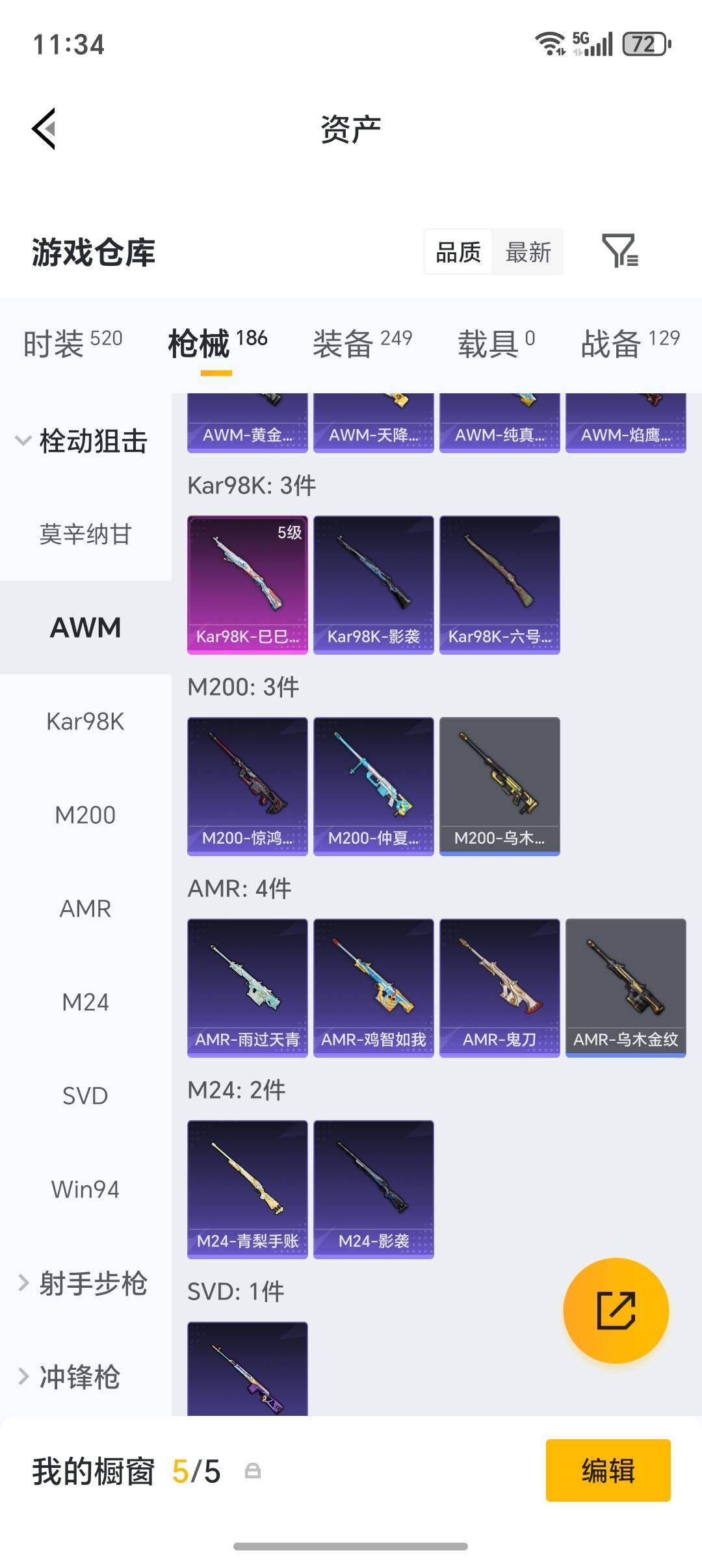Screen dimensions: 702x1568
Task: Open the filter icon beside 最新
Action: coord(620,252)
